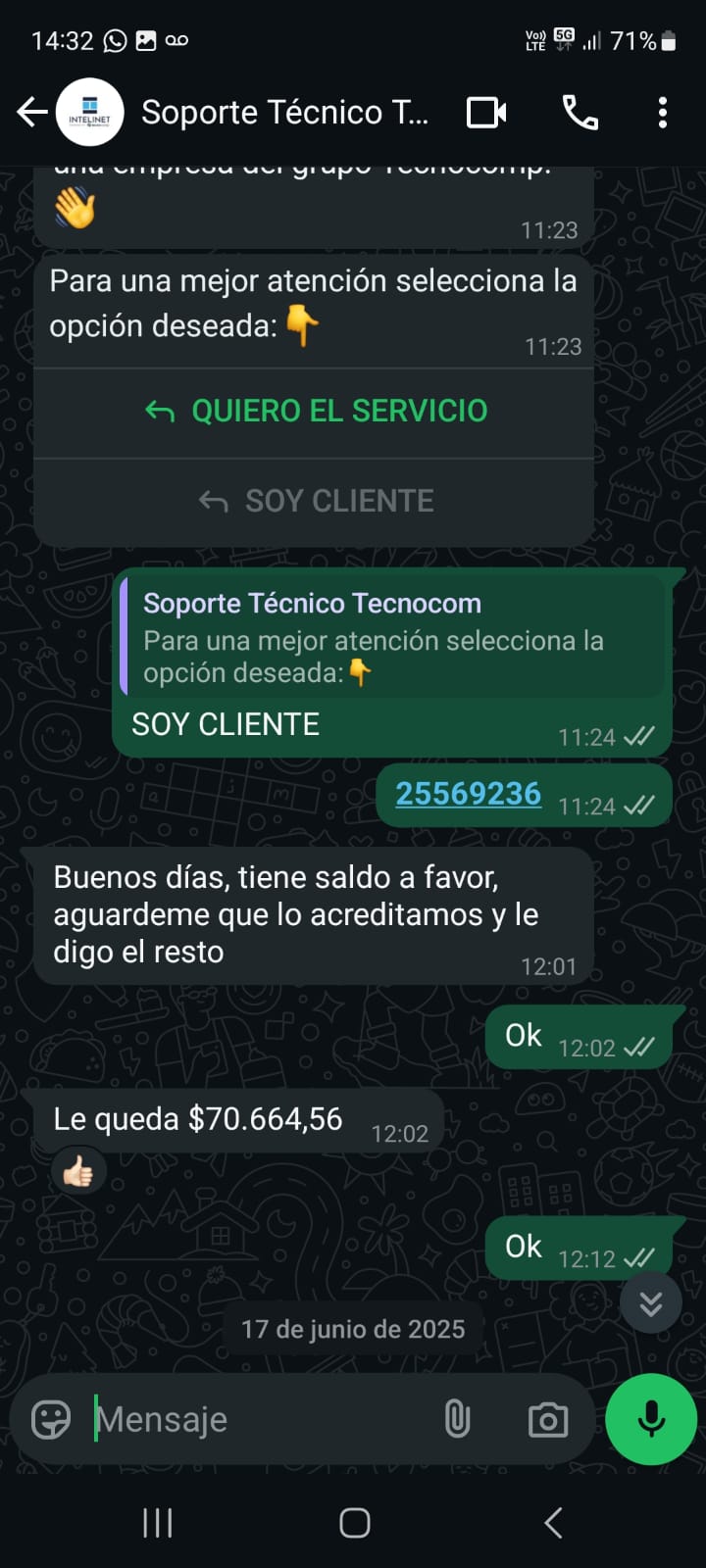Open the overflow menu
Image resolution: width=706 pixels, height=1568 pixels.
click(663, 113)
